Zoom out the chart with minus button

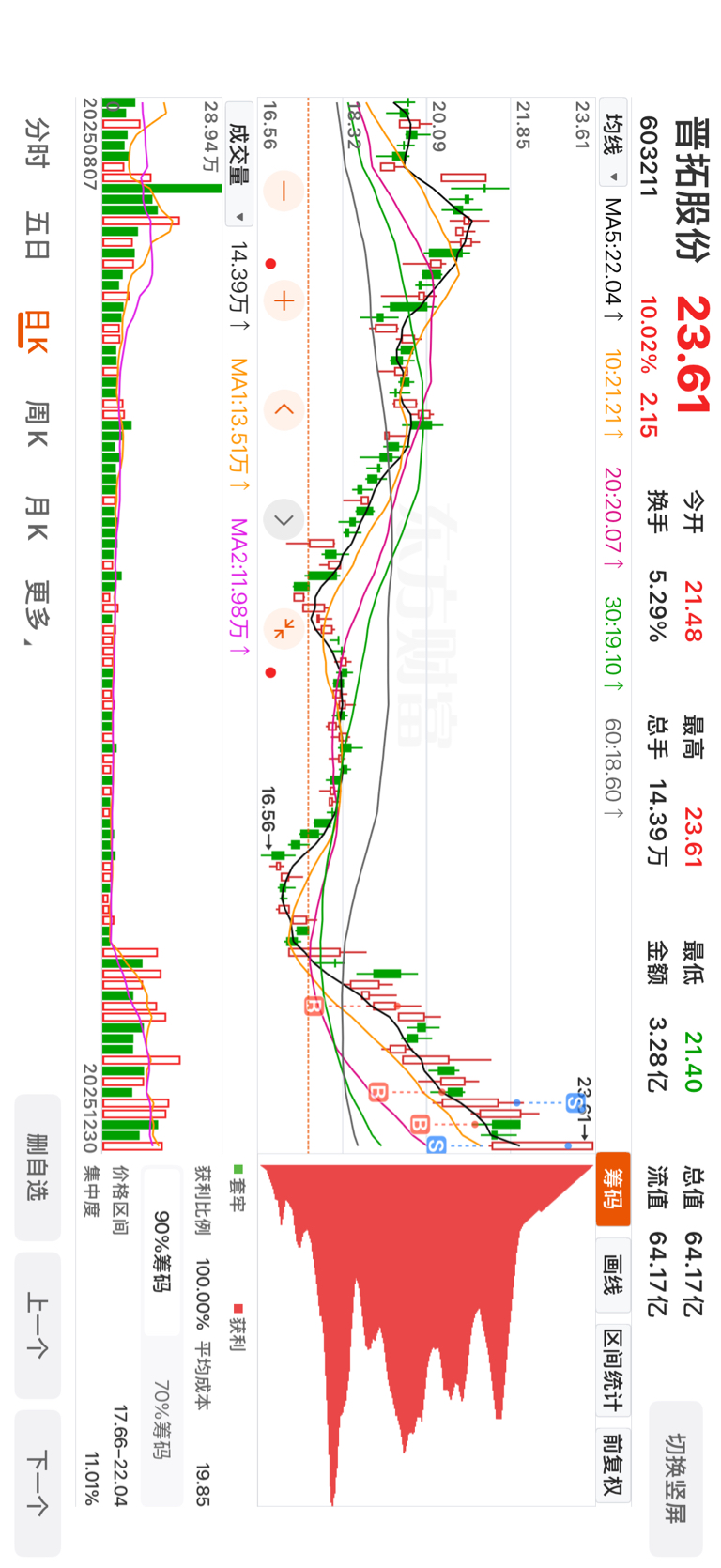click(284, 192)
